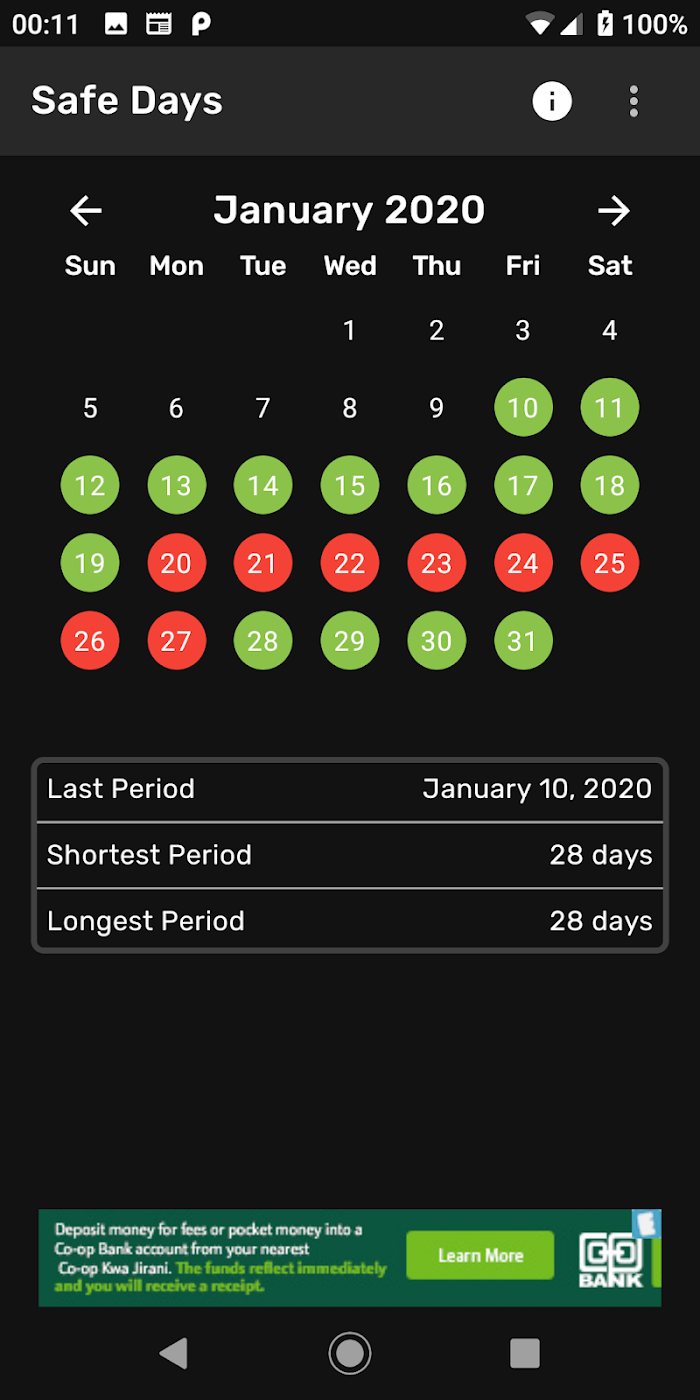Choose January 27 in the calendar

click(176, 641)
